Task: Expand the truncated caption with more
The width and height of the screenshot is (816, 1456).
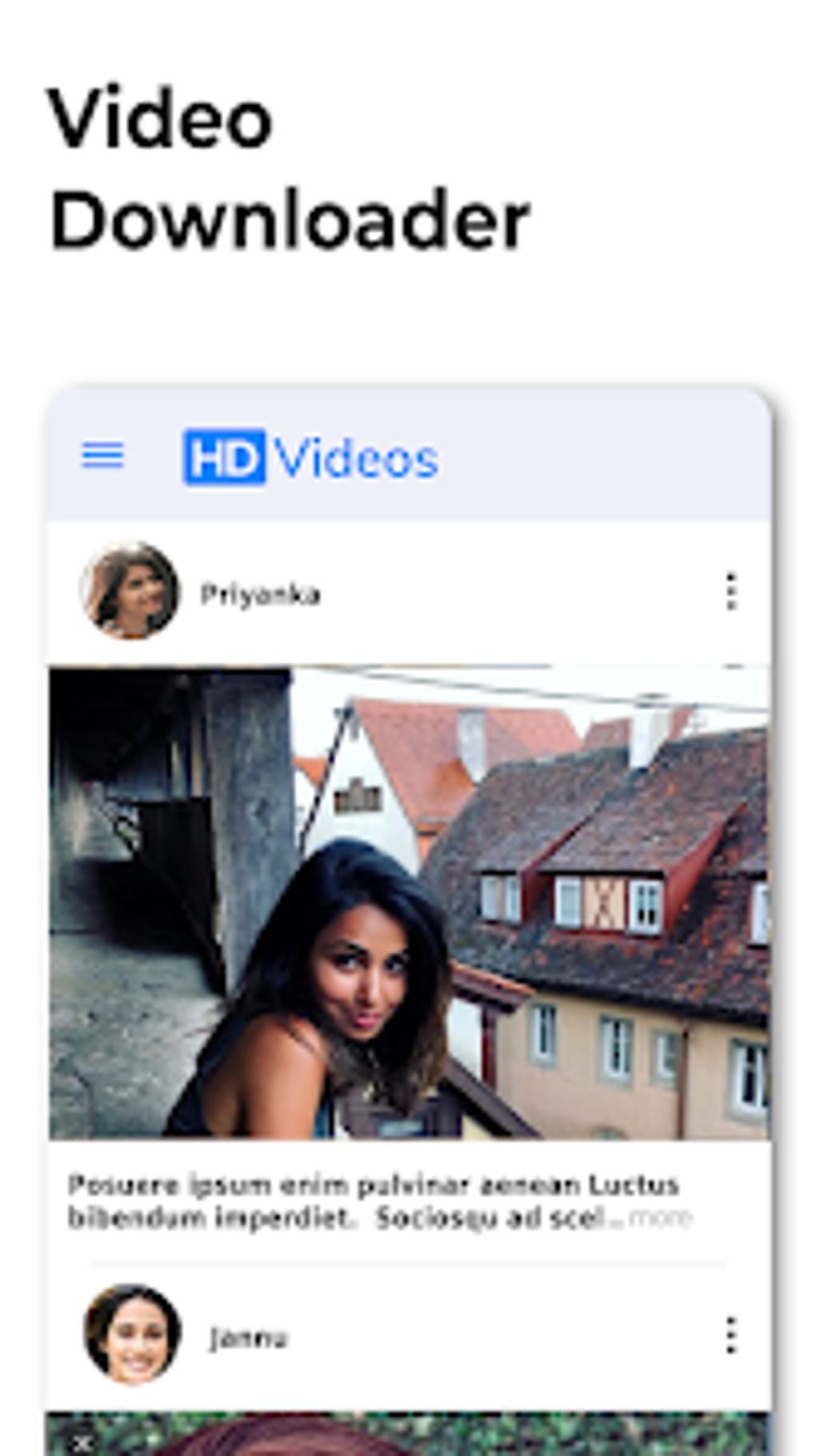Action: (x=662, y=1218)
